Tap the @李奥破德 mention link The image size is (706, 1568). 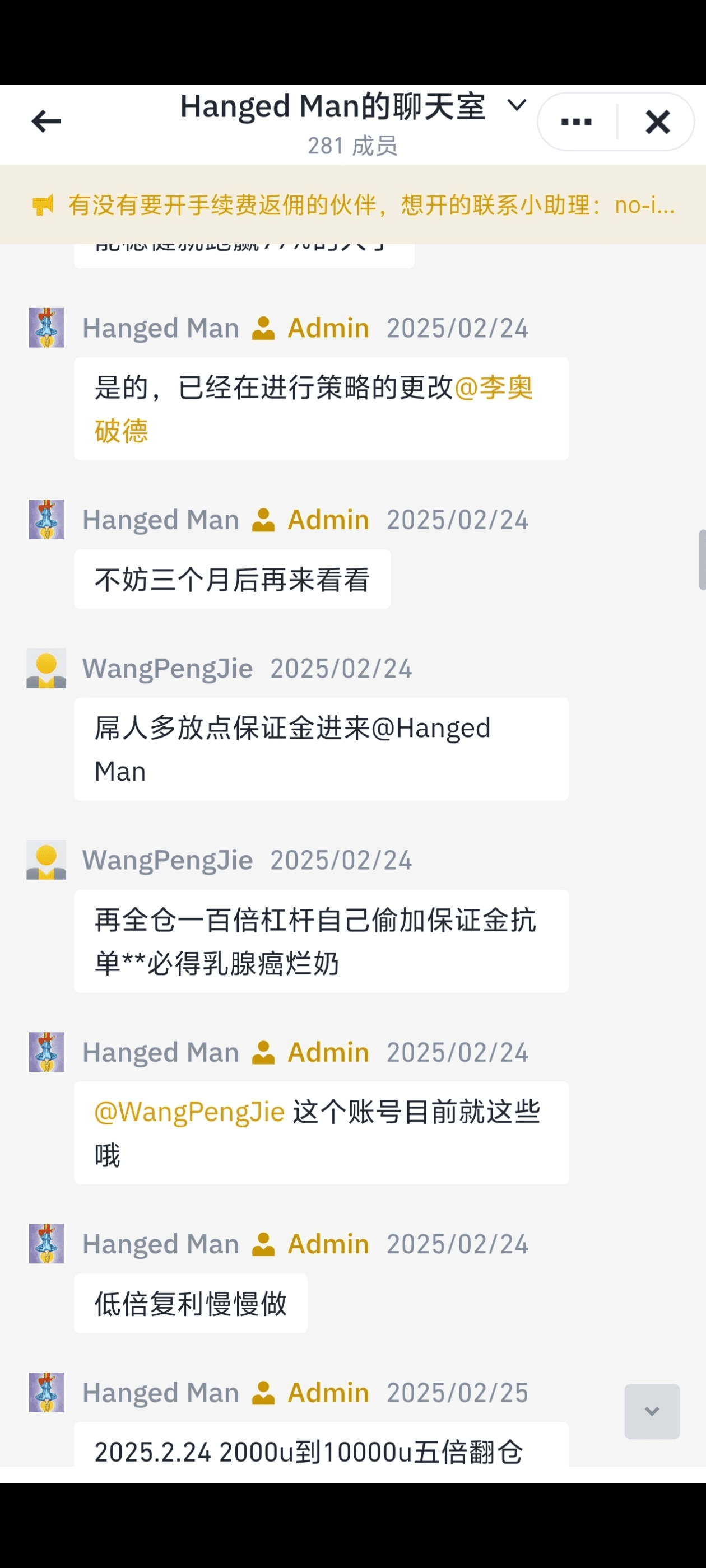494,388
